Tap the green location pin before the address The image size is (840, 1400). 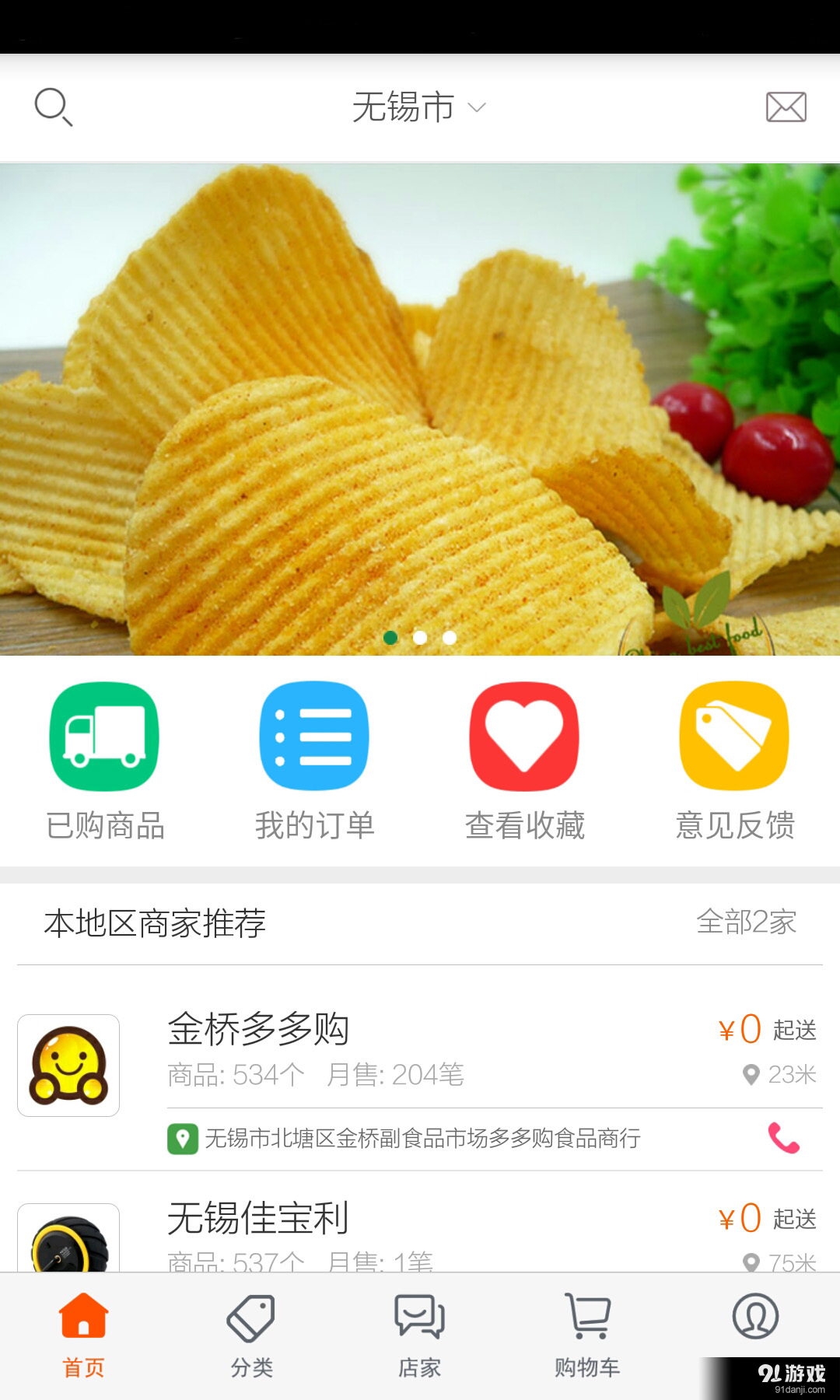(x=183, y=1138)
